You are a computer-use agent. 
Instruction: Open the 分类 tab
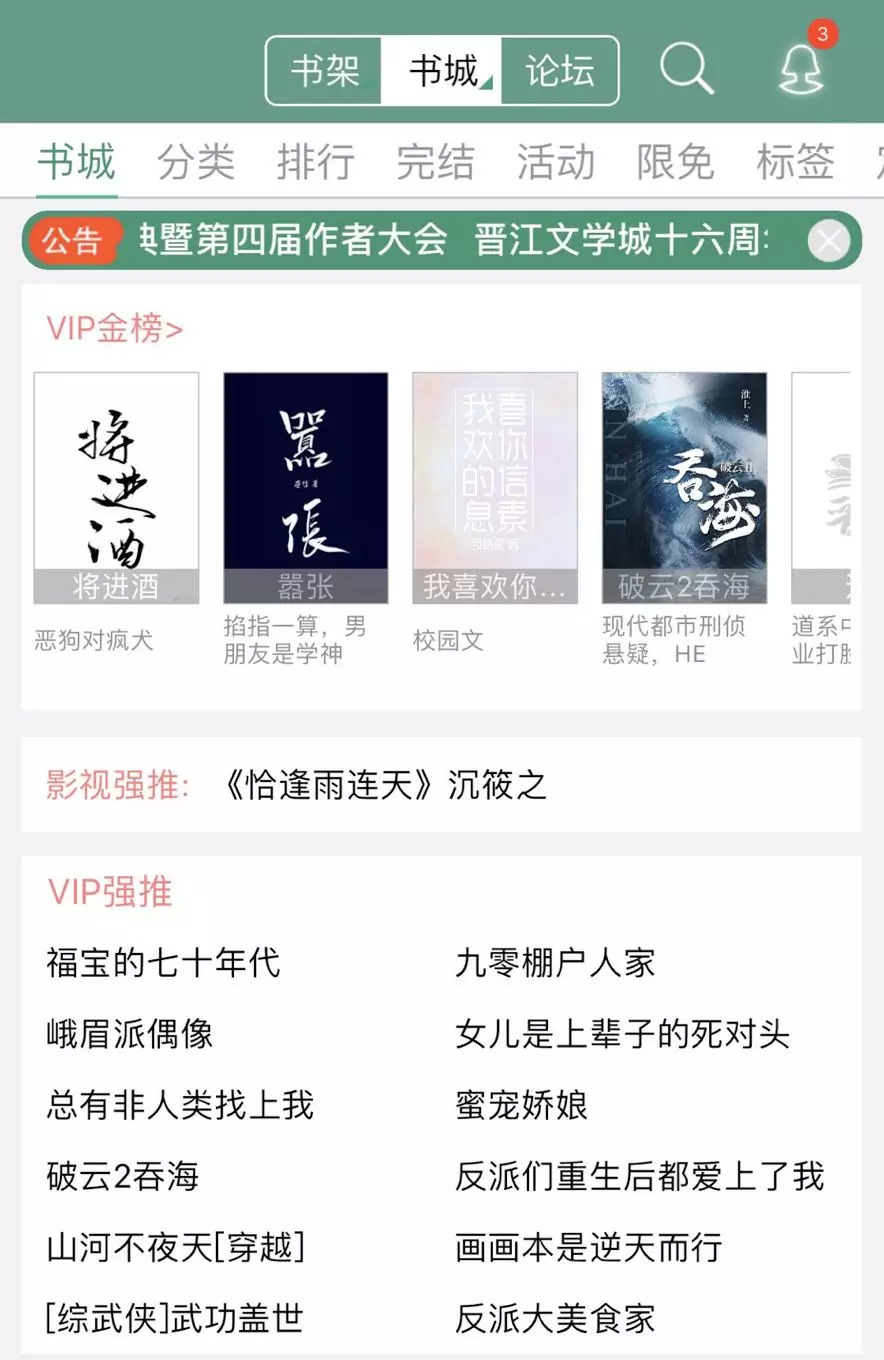coord(196,162)
